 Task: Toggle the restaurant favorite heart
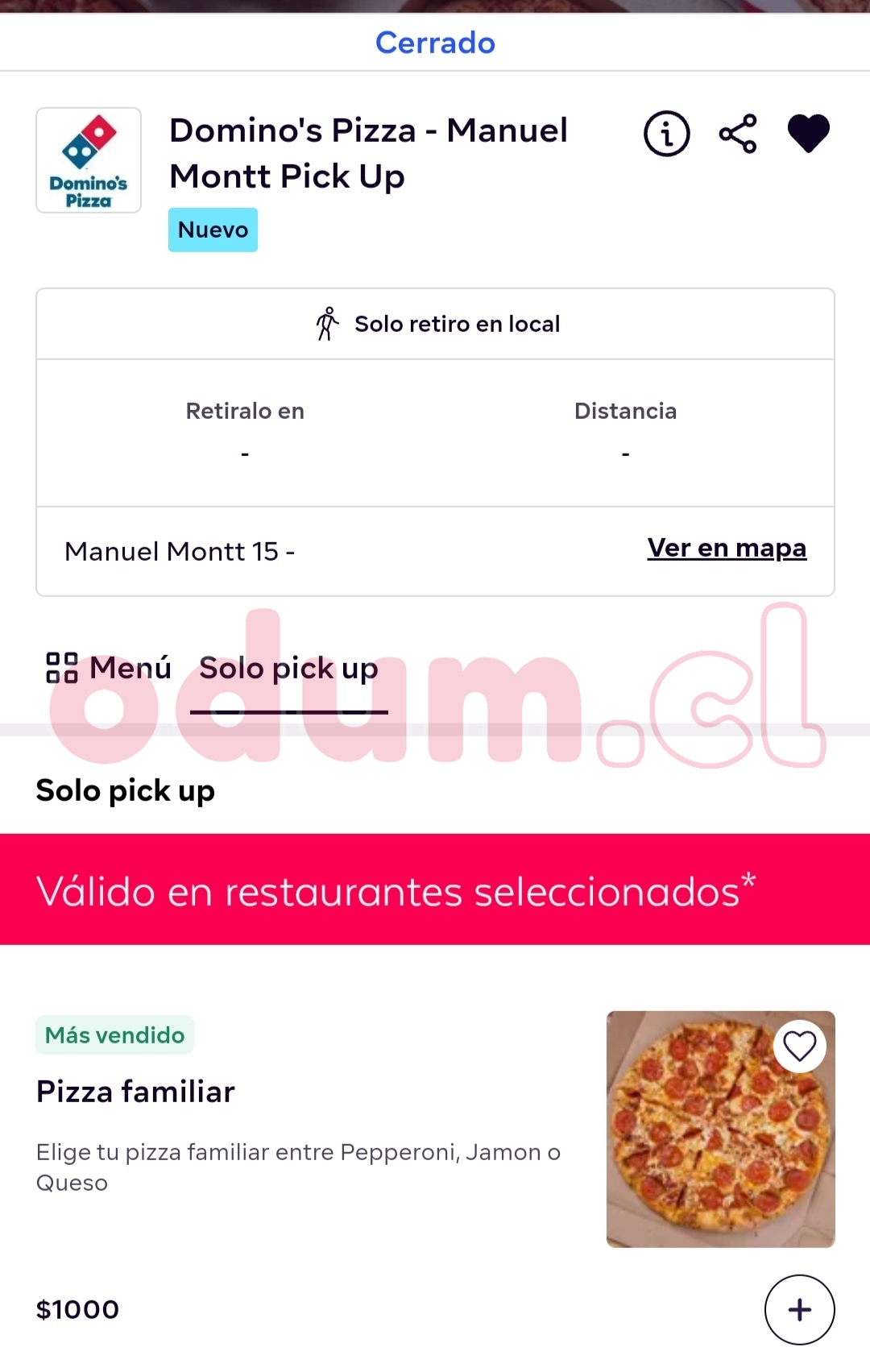point(808,134)
